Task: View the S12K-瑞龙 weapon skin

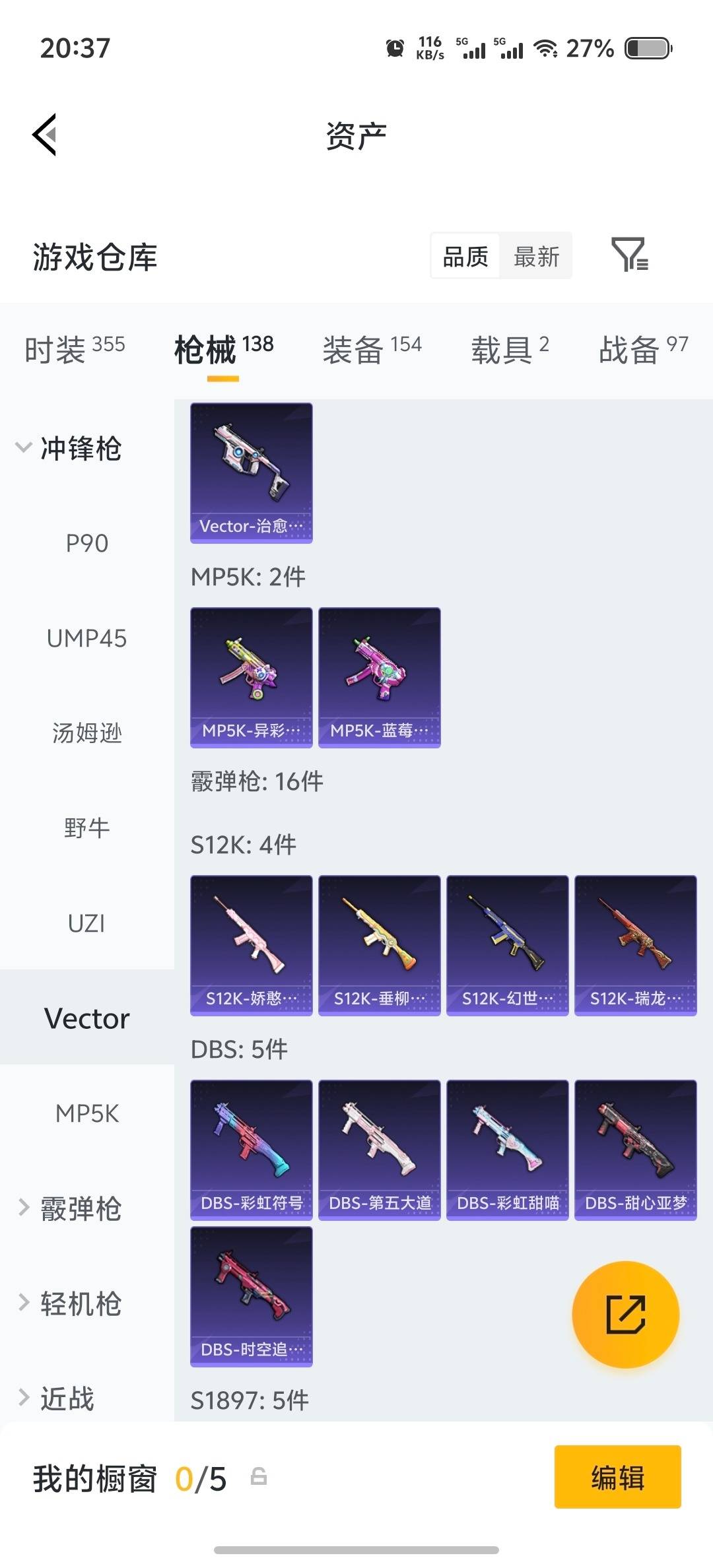Action: [635, 946]
